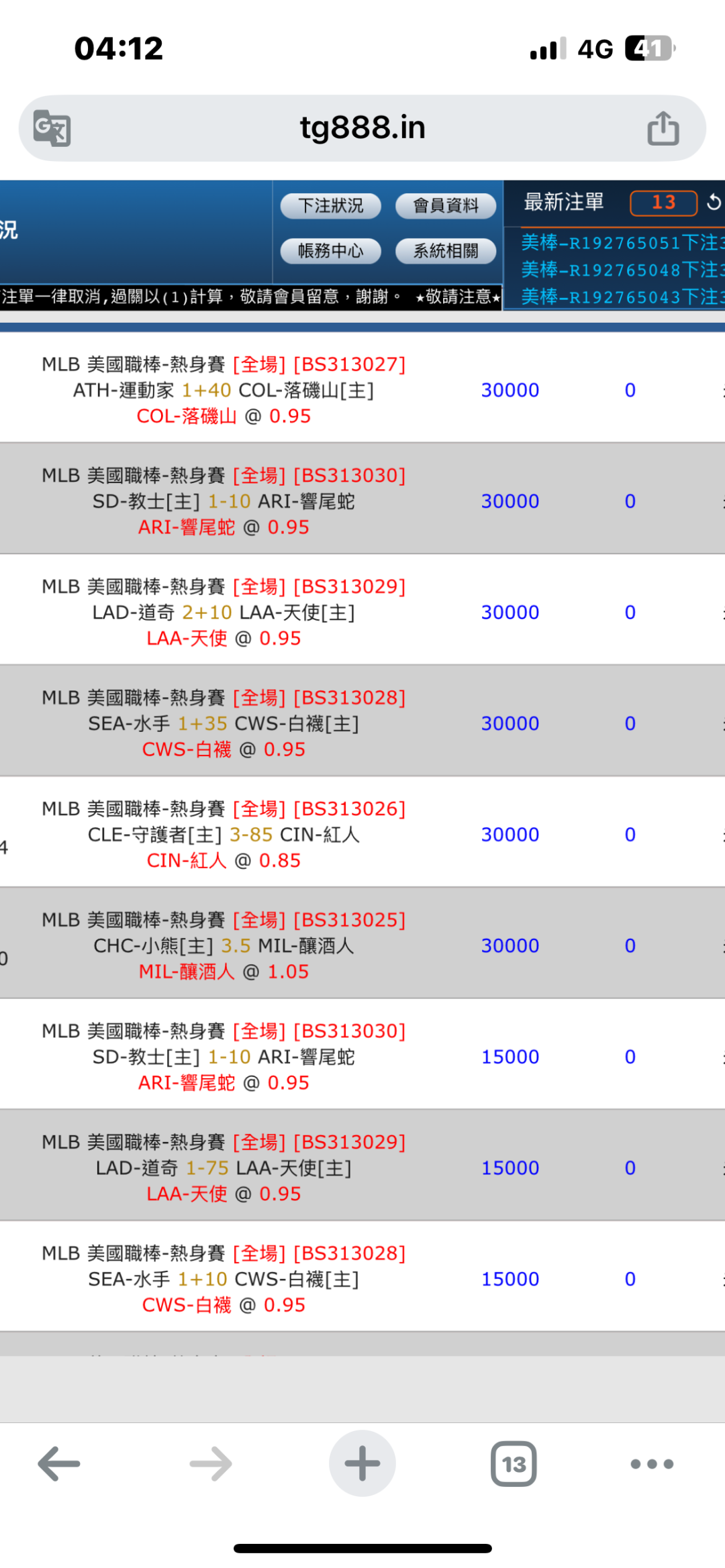725x1568 pixels.
Task: Open a new browser tab
Action: tap(362, 1463)
